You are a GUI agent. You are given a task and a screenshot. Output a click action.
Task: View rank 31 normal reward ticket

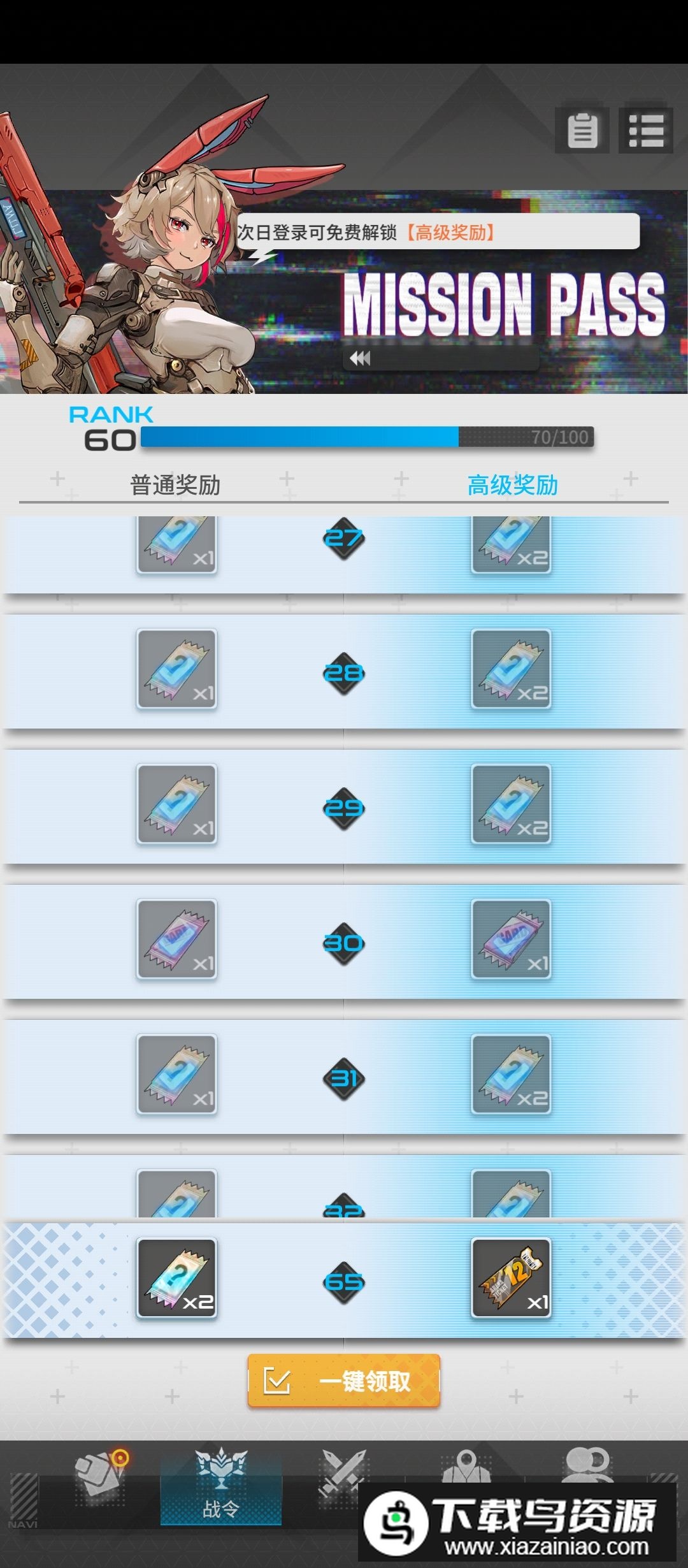(177, 1074)
